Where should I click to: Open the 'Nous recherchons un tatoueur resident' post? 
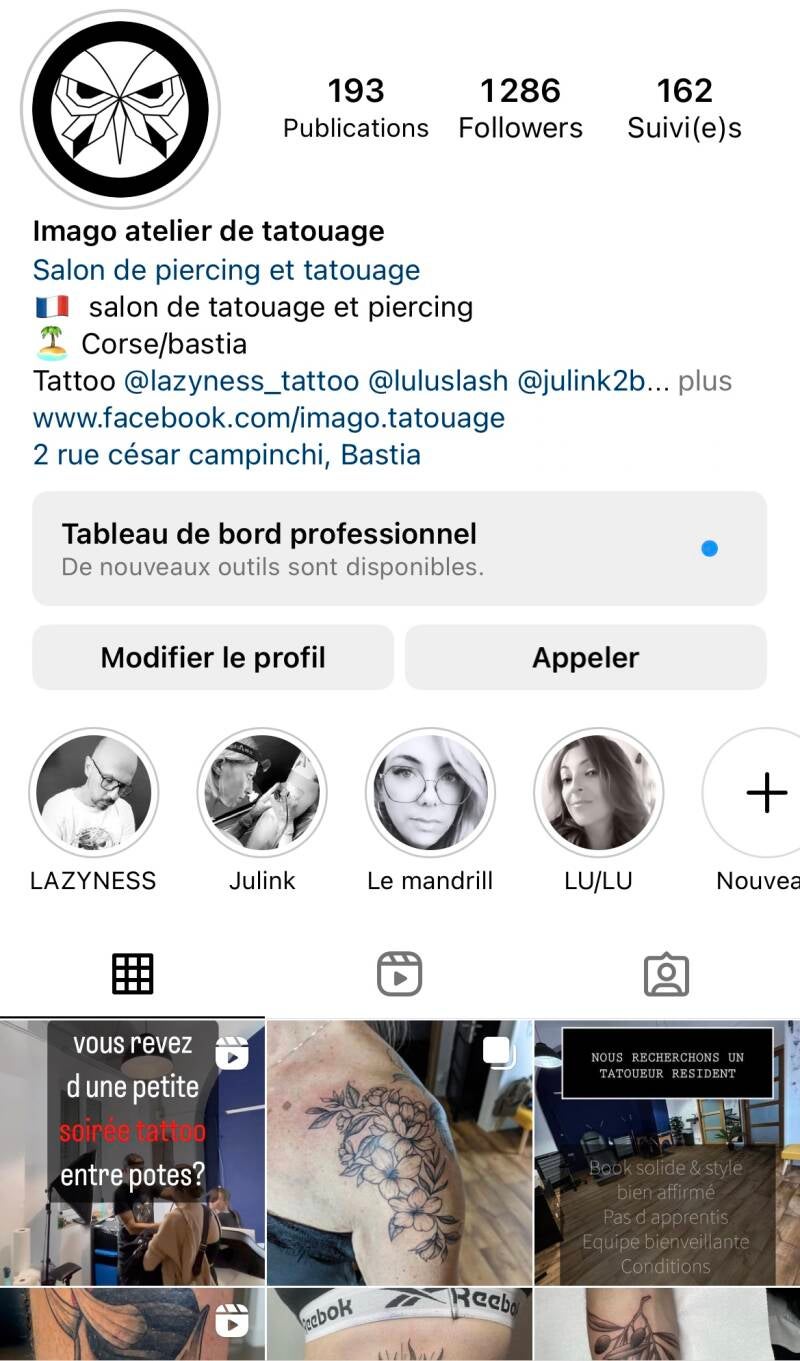667,1152
